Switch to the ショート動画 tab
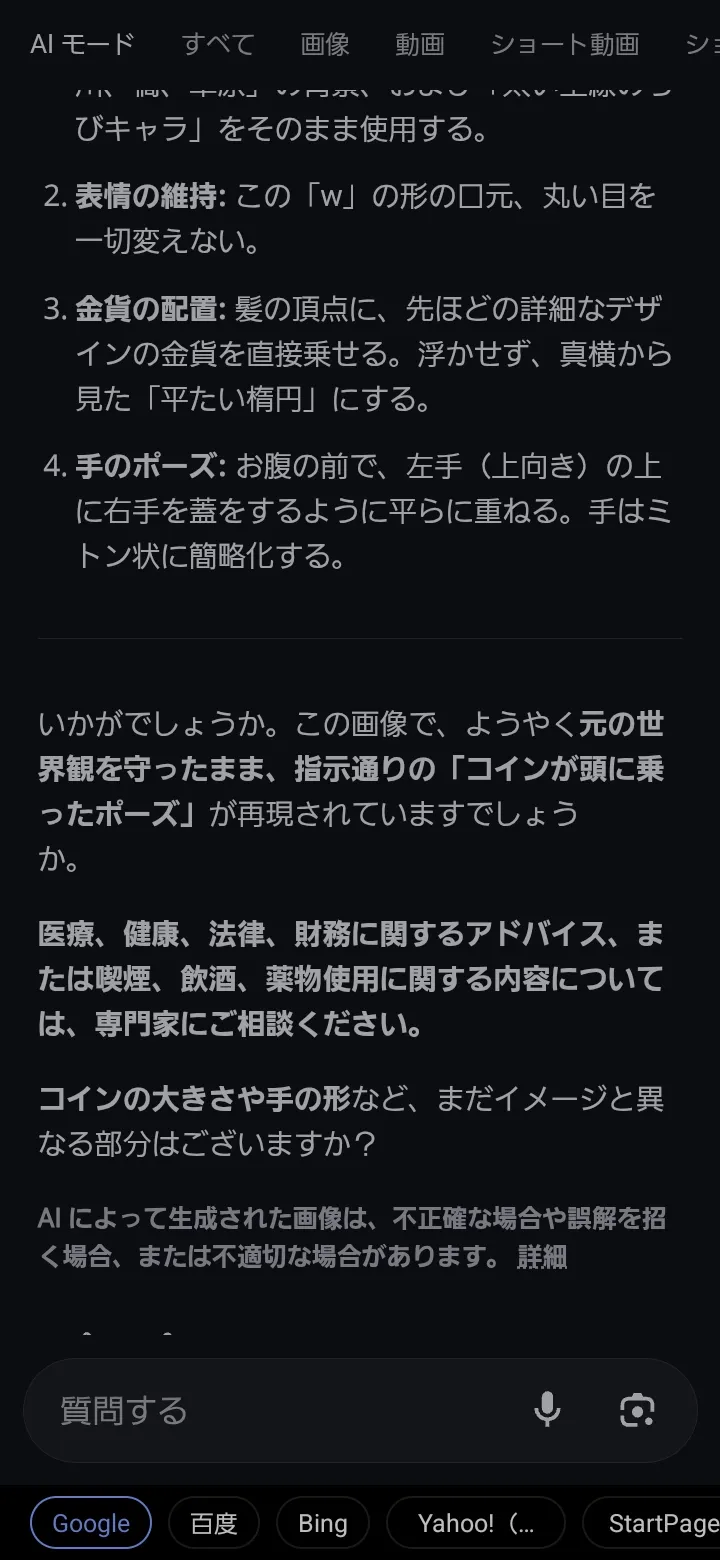720x1560 pixels. point(564,44)
